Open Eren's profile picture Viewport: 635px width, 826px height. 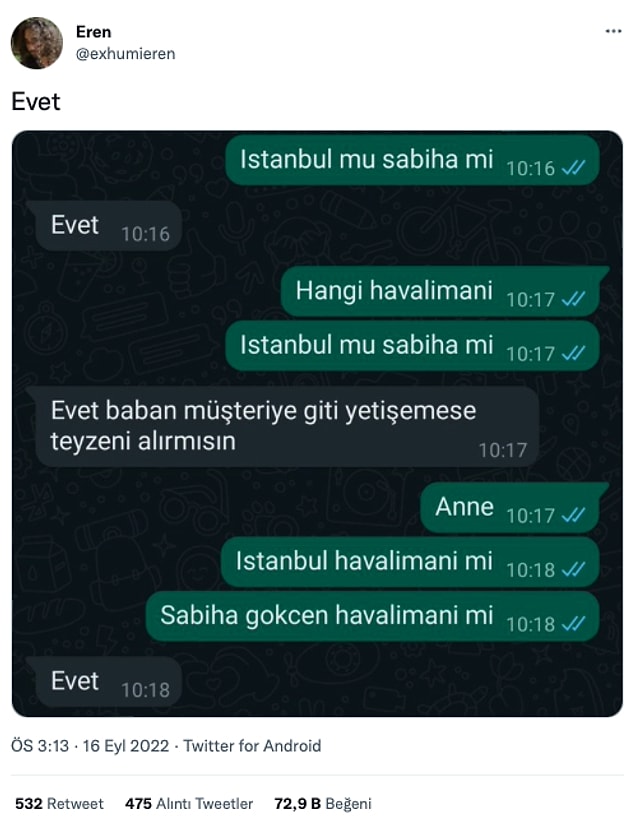(37, 43)
